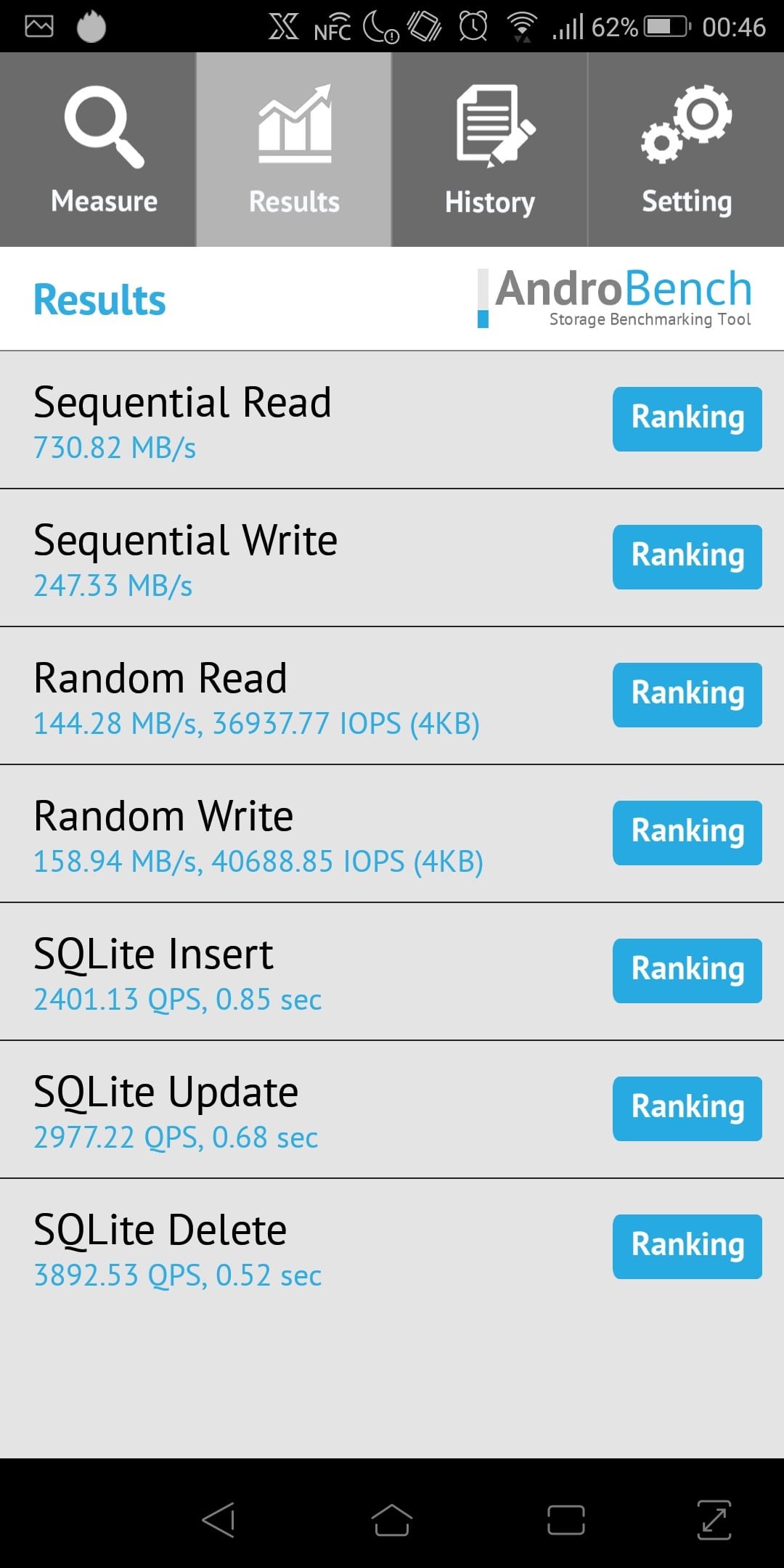View Ranking for Sequential Write

(687, 557)
